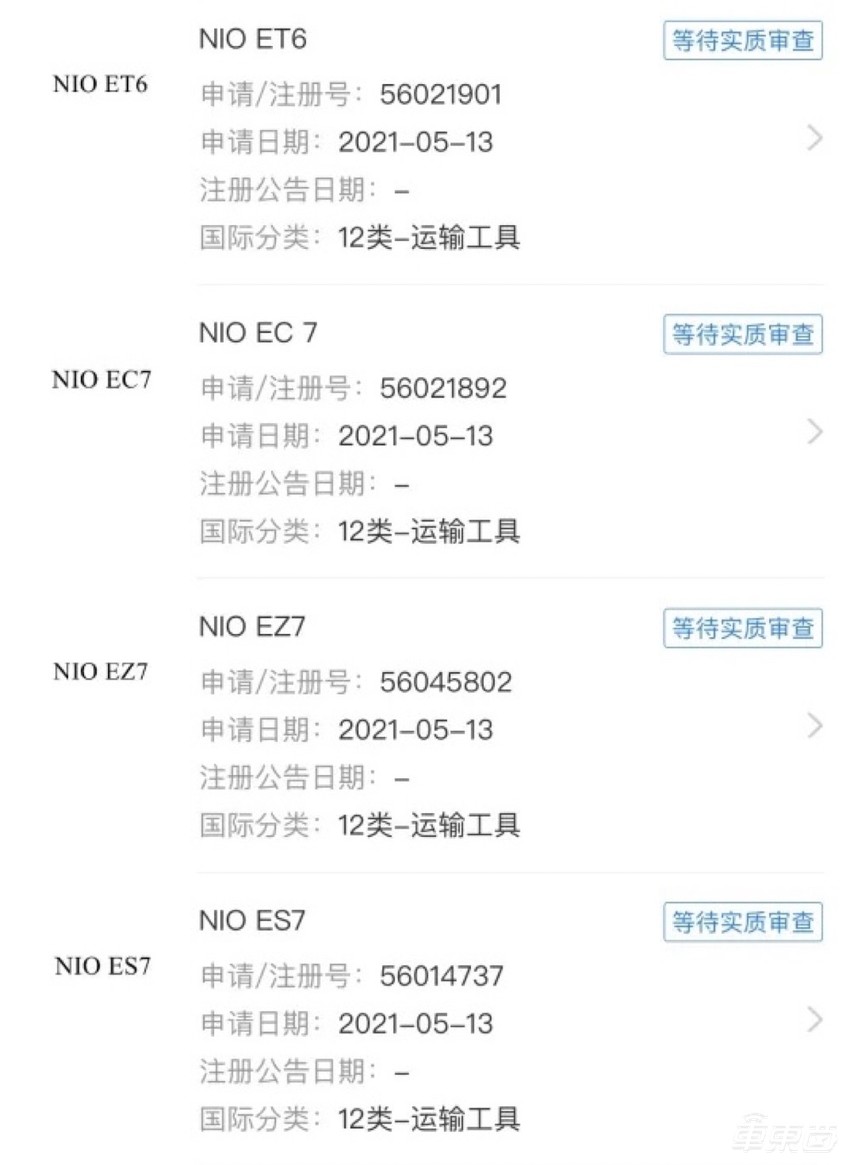
Task: Expand the NIO ES7 record detail chevron
Action: coord(812,1020)
